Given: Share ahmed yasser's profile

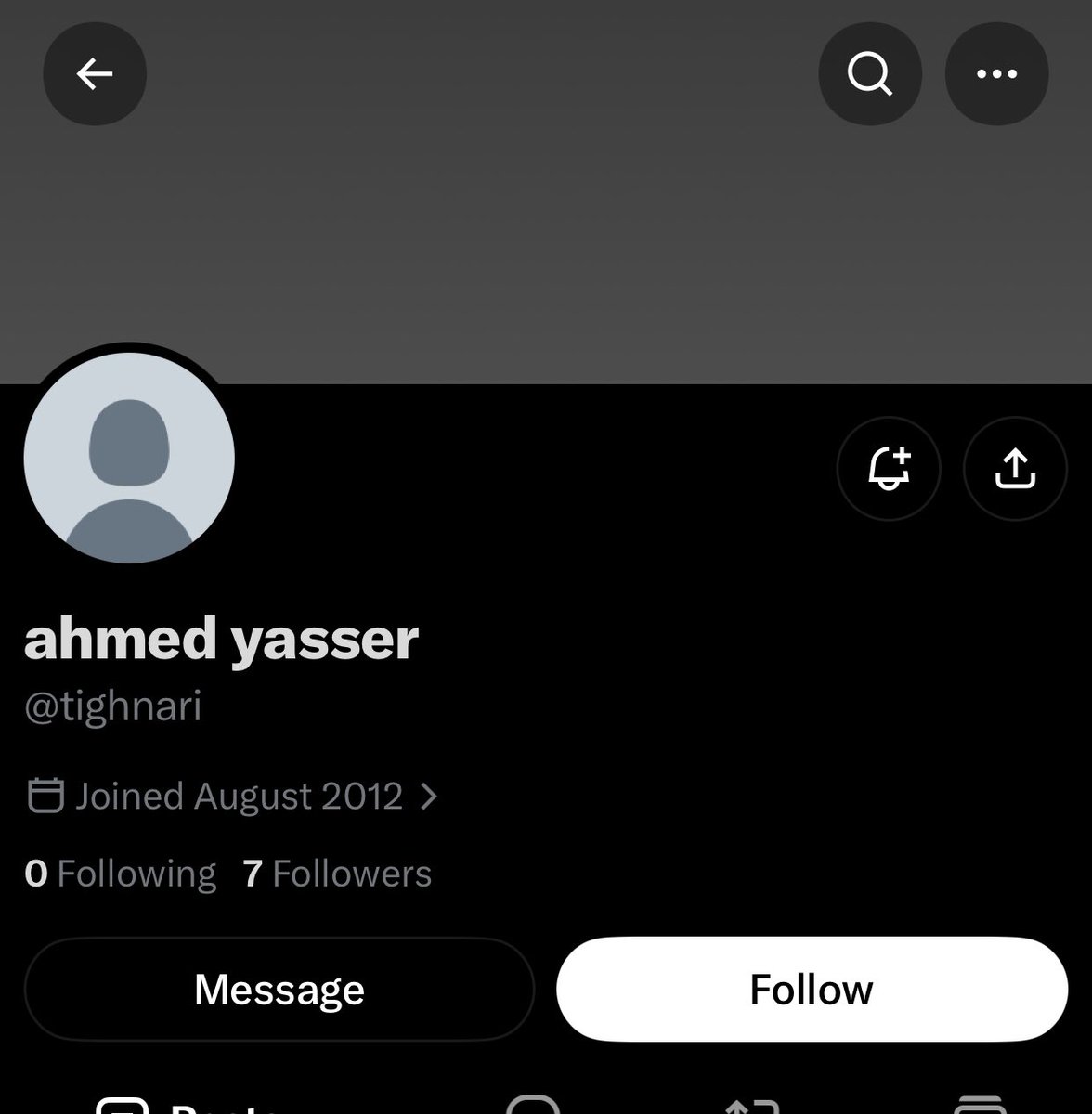Looking at the screenshot, I should click(1015, 468).
